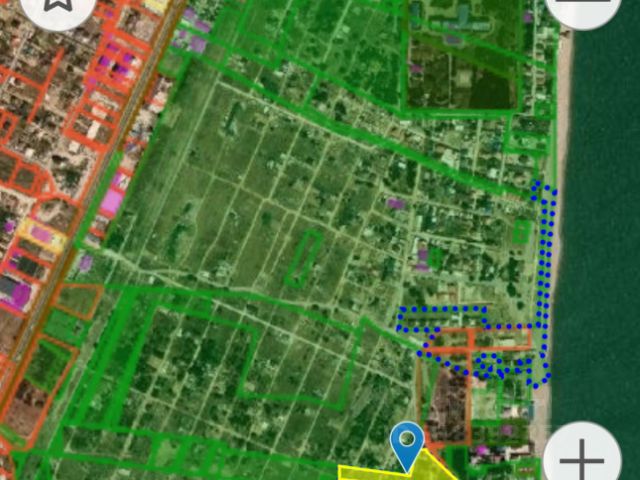The image size is (640, 480).
Task: Zoom in with the plus button
Action: (x=583, y=460)
